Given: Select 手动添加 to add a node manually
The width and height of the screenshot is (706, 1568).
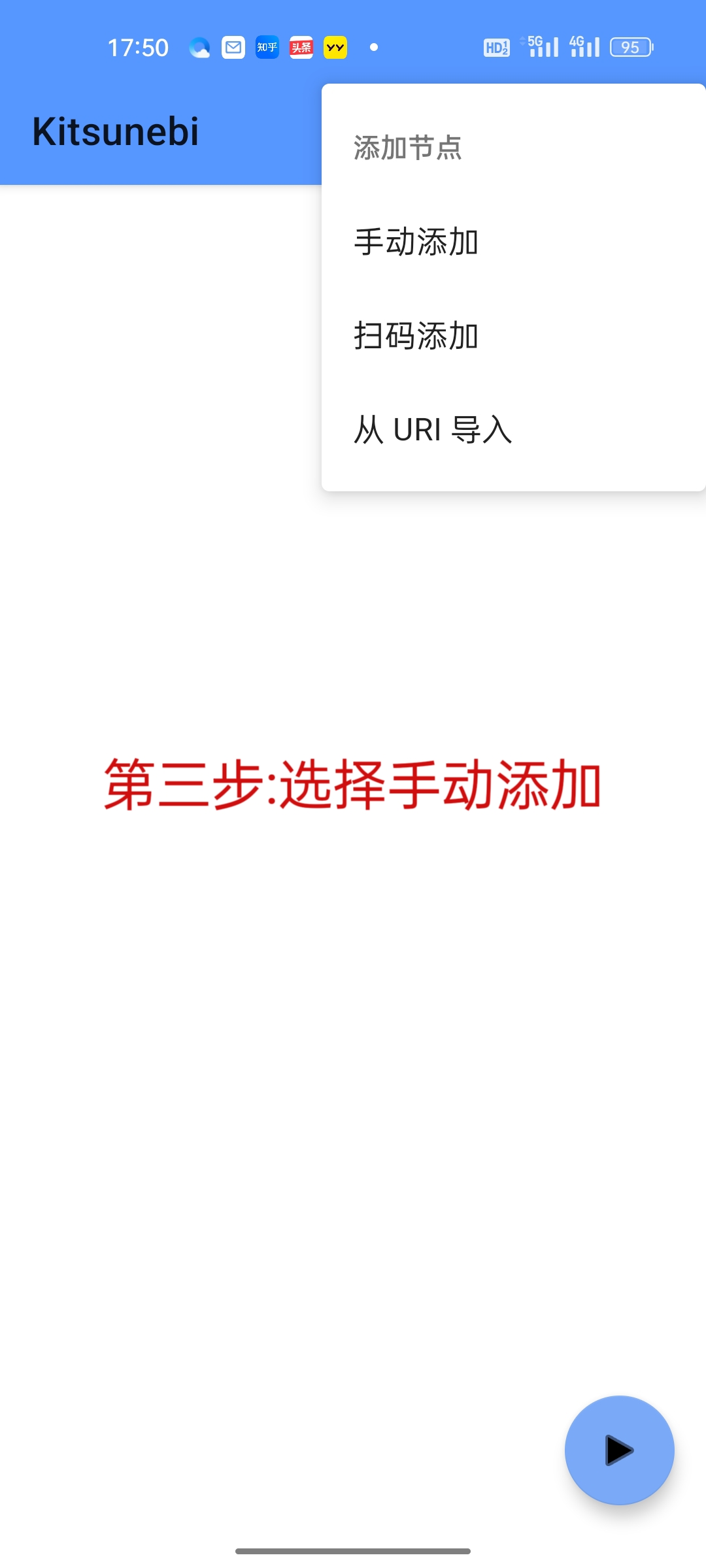Looking at the screenshot, I should 416,242.
